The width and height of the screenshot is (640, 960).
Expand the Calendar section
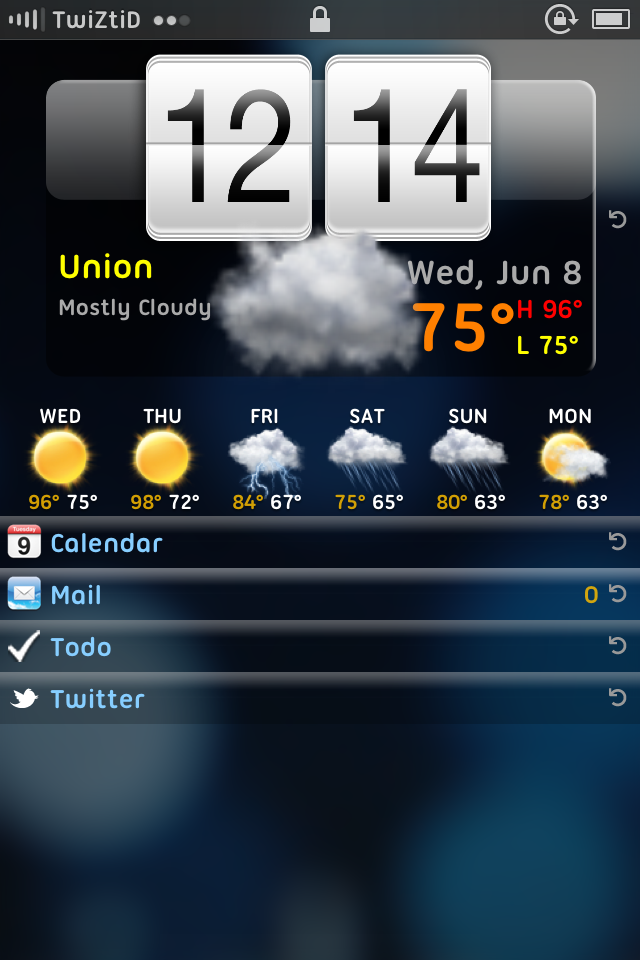click(x=106, y=543)
